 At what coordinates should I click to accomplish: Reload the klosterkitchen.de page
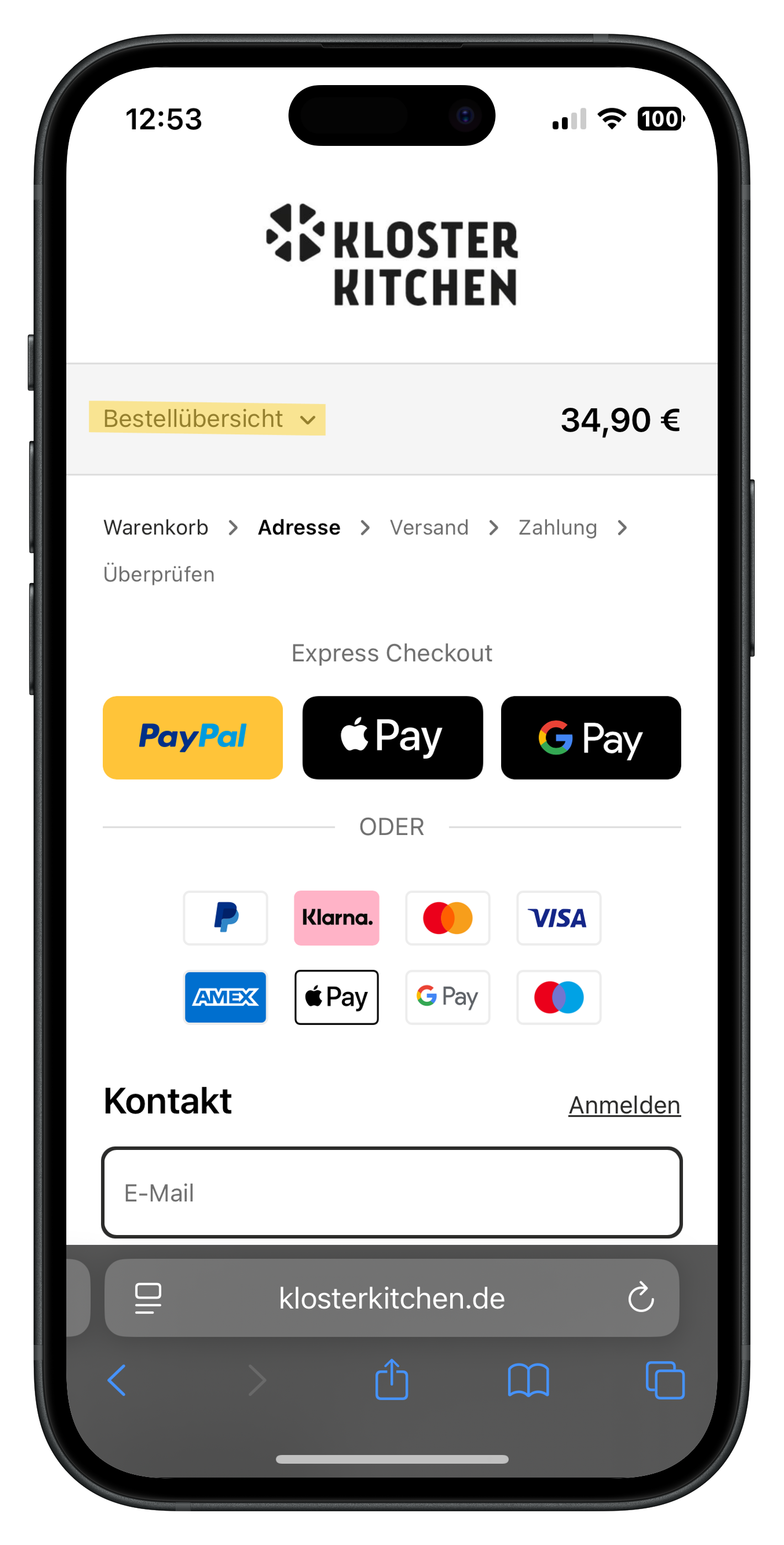pyautogui.click(x=640, y=1298)
